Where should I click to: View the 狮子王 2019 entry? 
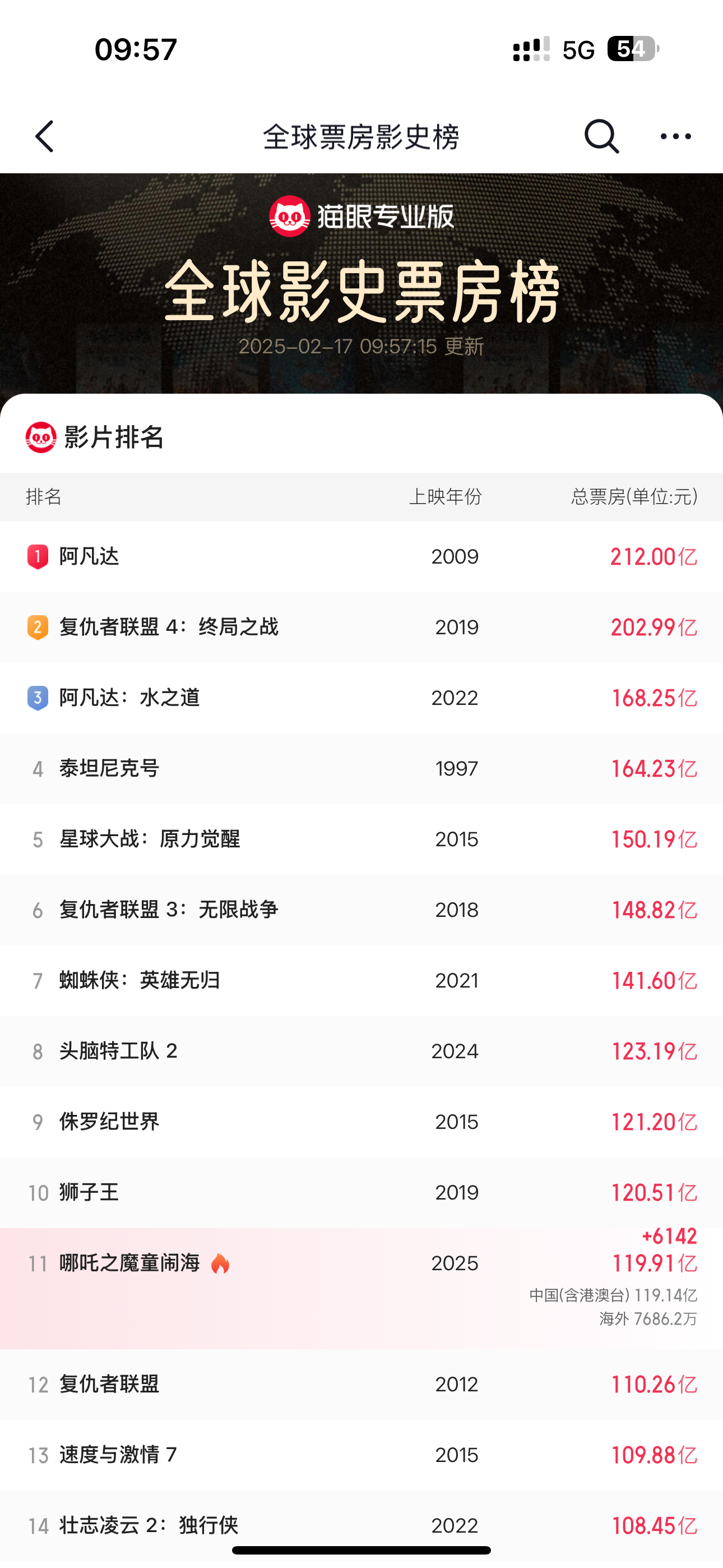(361, 1192)
